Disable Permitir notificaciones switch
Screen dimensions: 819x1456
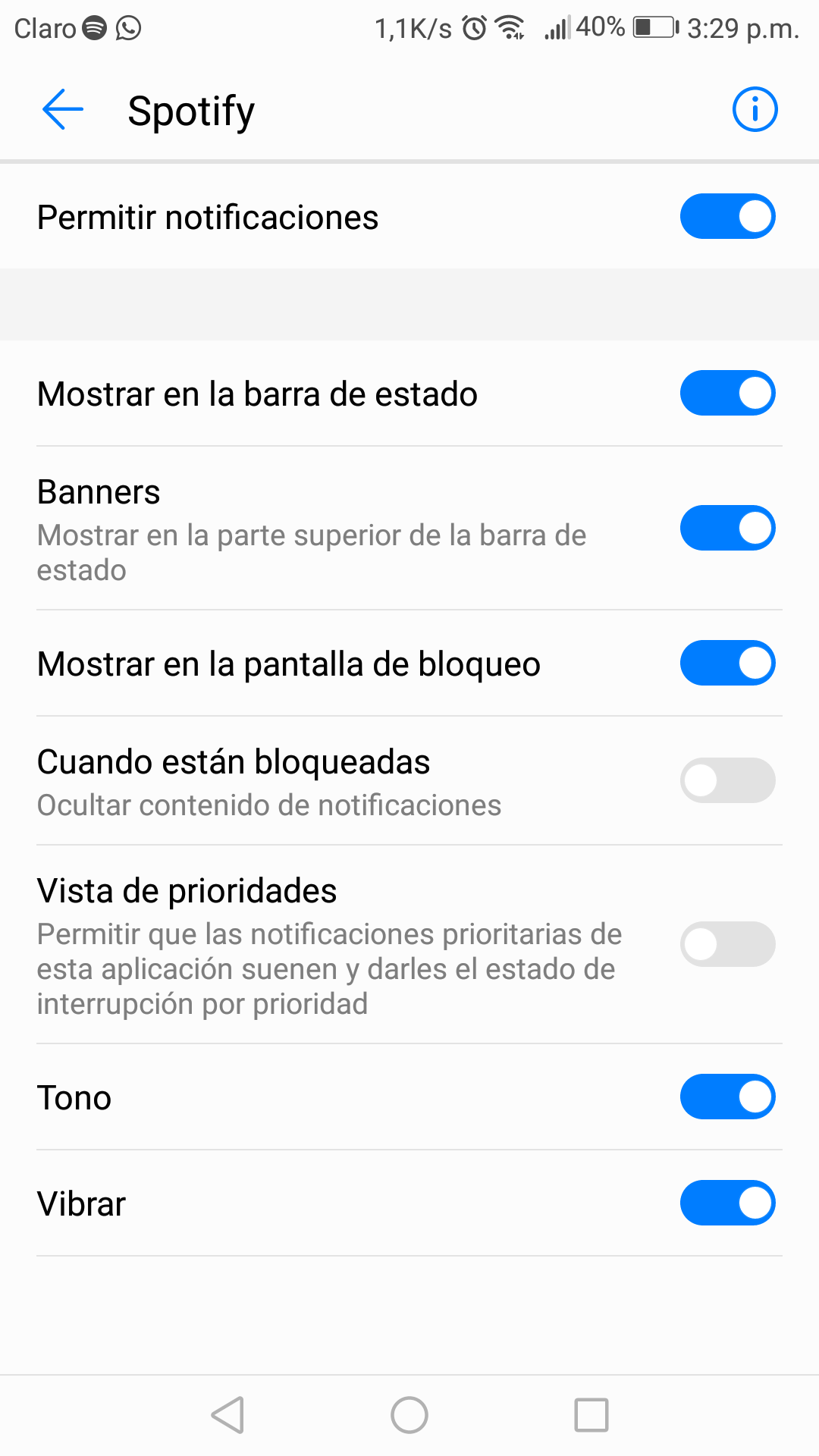[727, 217]
